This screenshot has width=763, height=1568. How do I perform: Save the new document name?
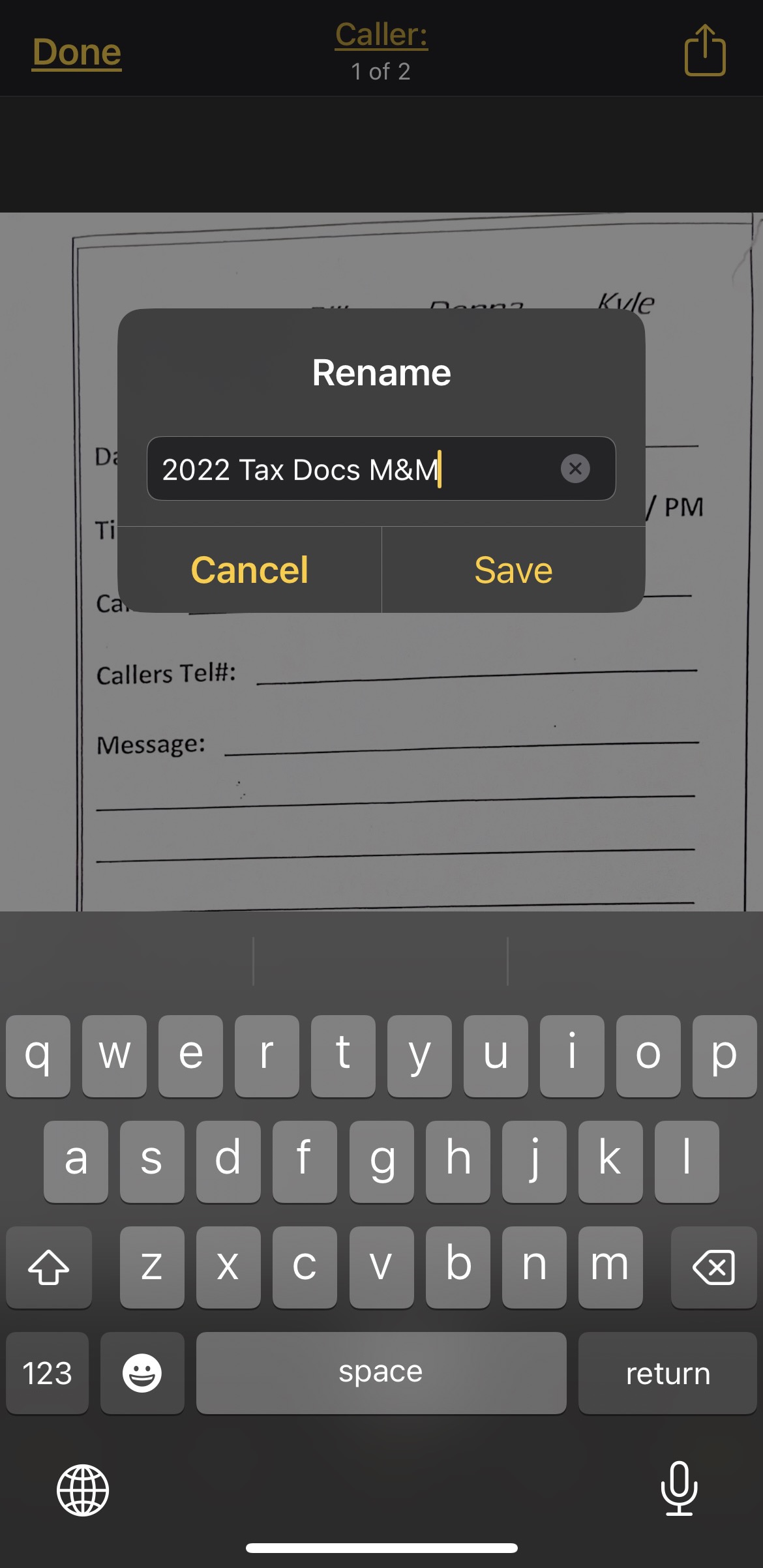513,570
